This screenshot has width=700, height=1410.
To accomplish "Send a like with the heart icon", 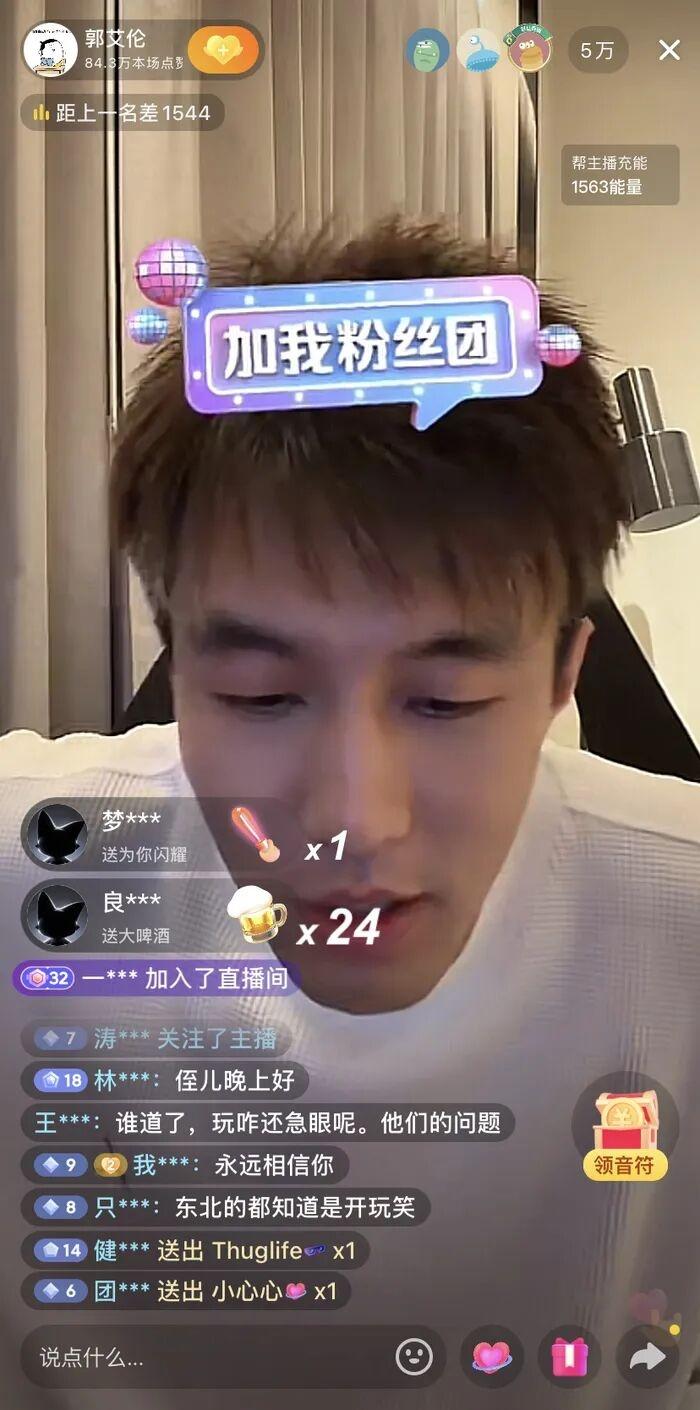I will click(491, 1357).
